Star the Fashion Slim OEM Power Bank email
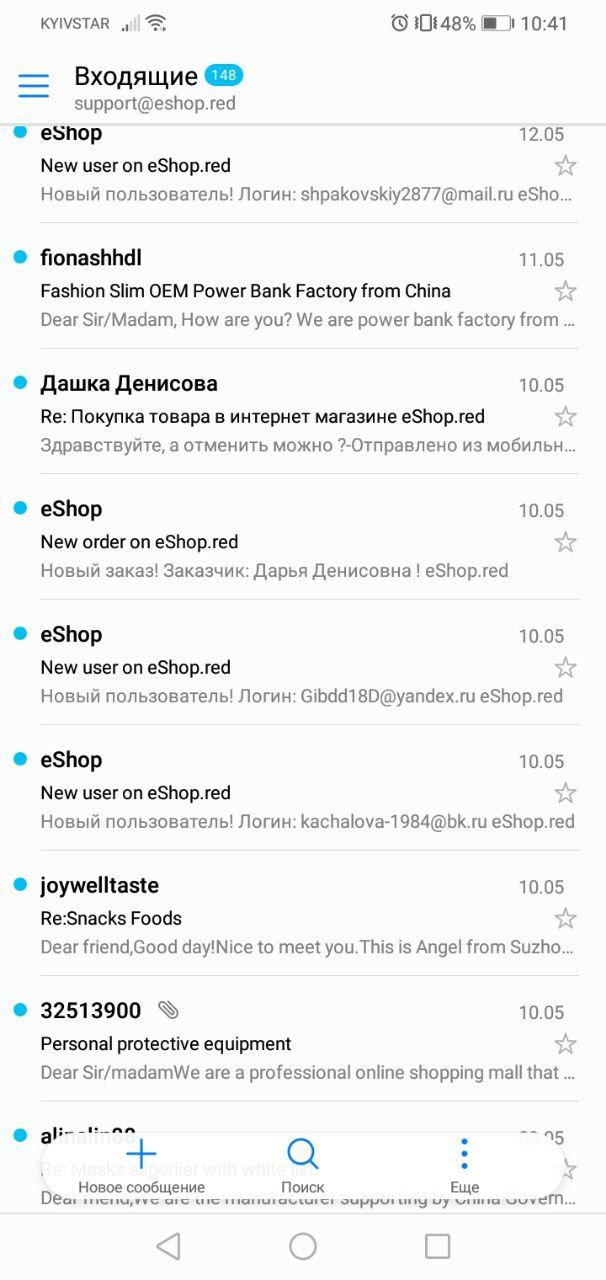This screenshot has height=1280, width=606. (x=566, y=291)
